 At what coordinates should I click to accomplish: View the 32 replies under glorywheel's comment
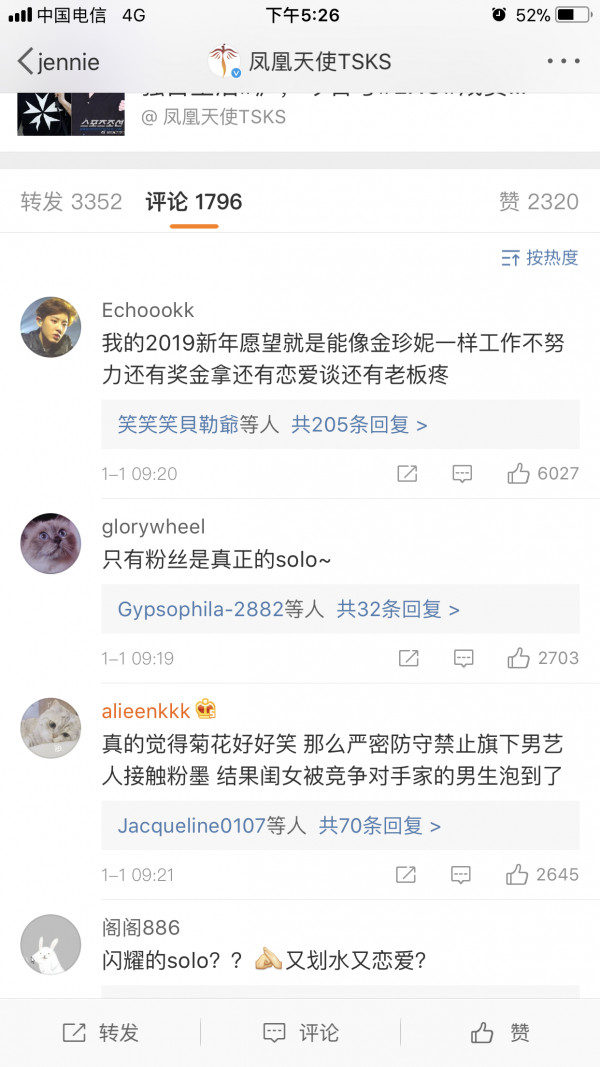[x=398, y=609]
